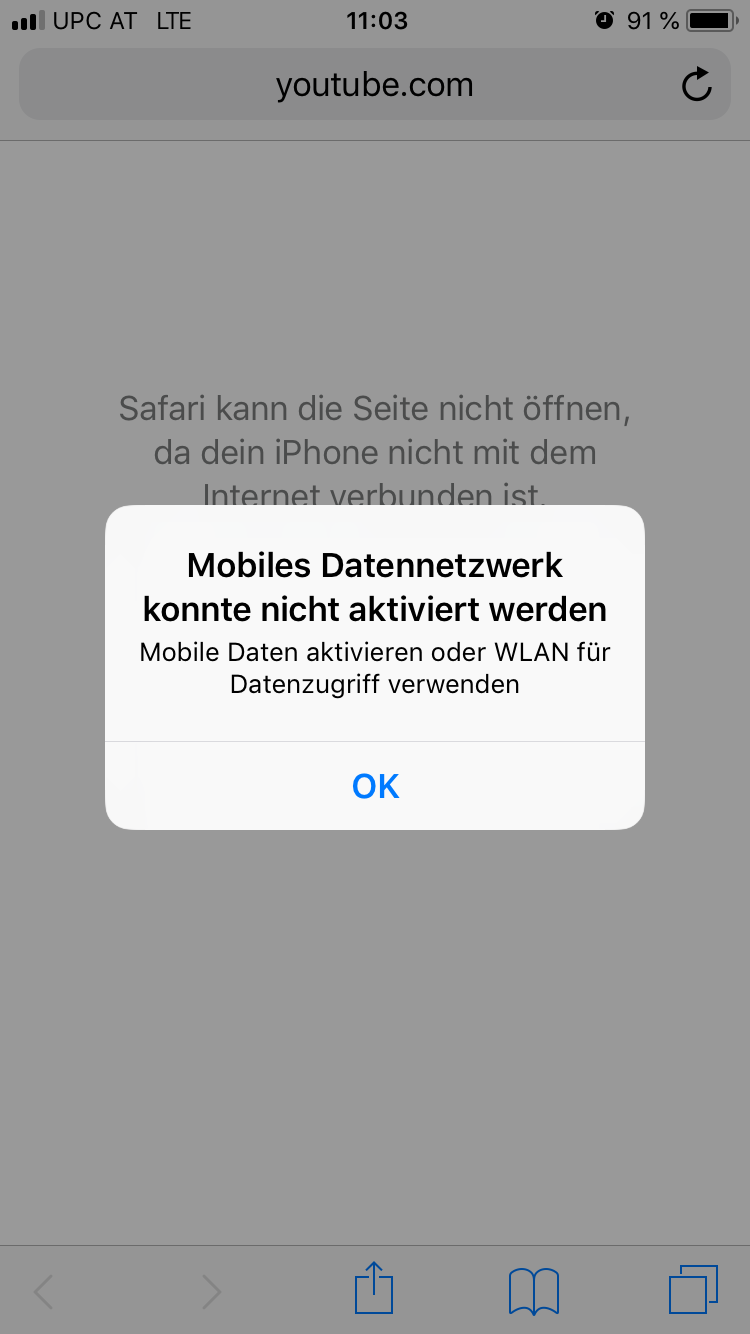The image size is (750, 1334).
Task: Dismiss the alert with OK
Action: (375, 786)
